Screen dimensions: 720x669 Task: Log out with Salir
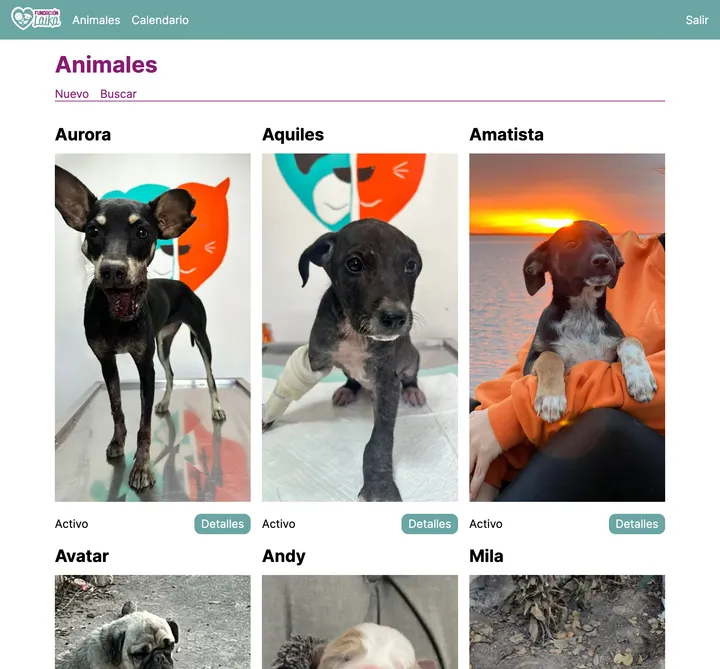(x=696, y=20)
